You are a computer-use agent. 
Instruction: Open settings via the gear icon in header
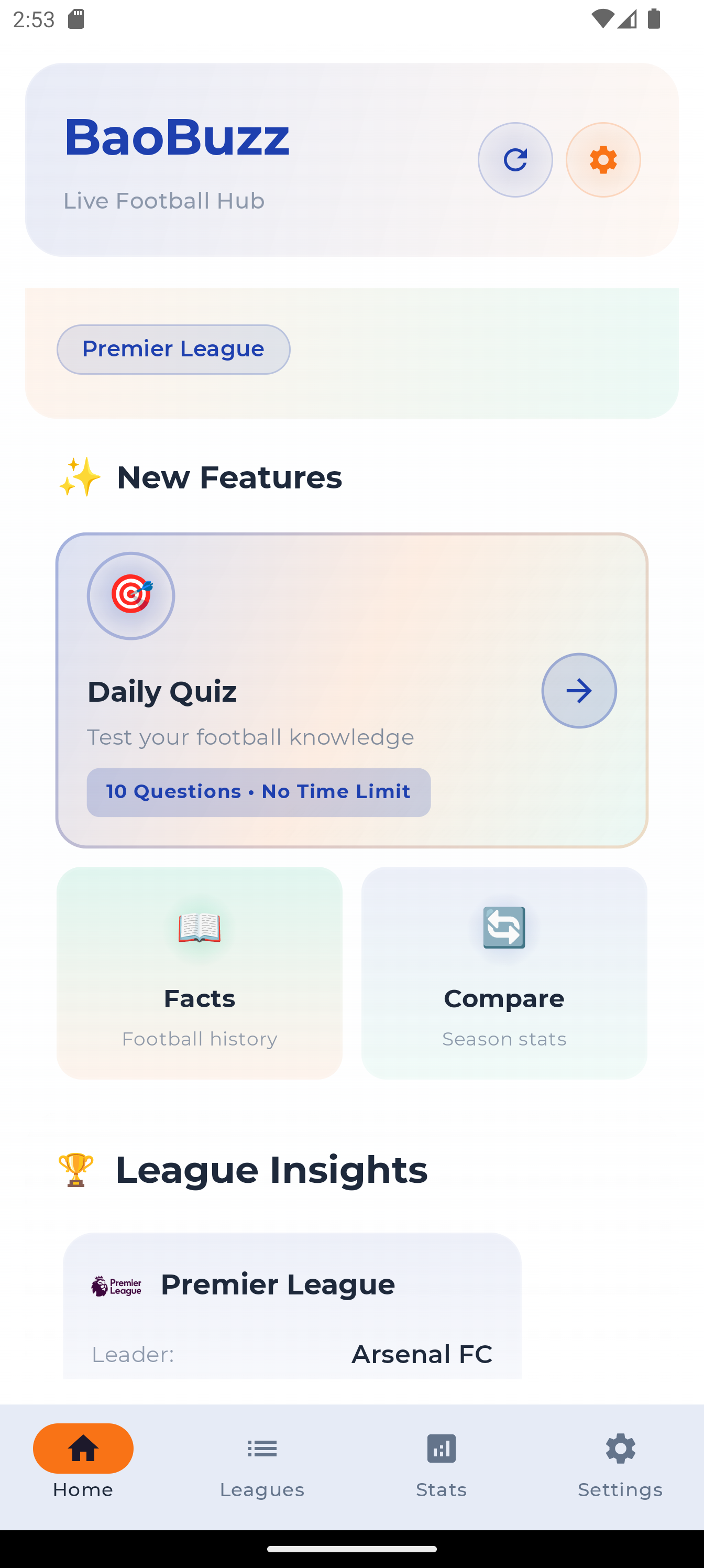(602, 159)
